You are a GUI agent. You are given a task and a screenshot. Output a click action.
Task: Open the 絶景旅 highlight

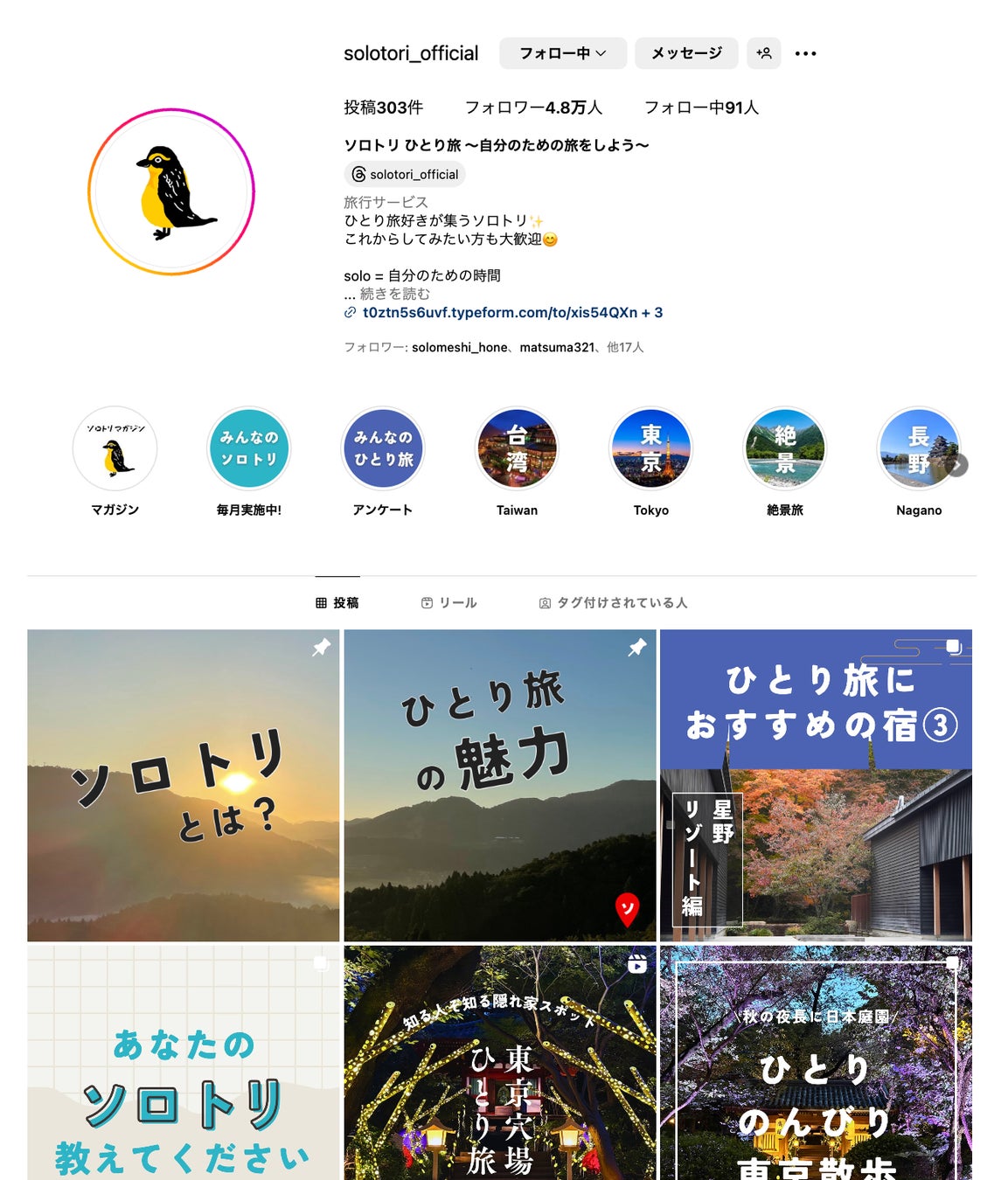pyautogui.click(x=785, y=449)
